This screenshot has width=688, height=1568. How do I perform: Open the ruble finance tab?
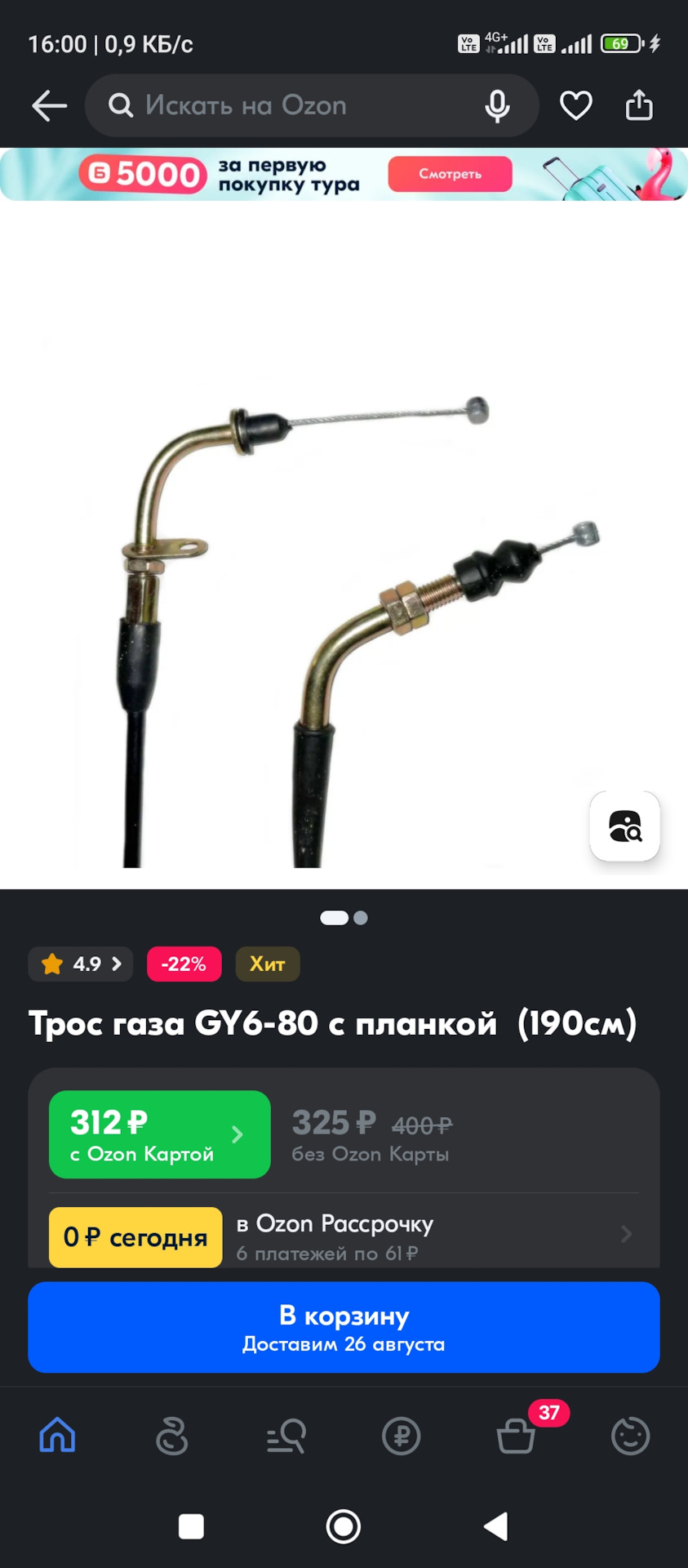tap(402, 1435)
